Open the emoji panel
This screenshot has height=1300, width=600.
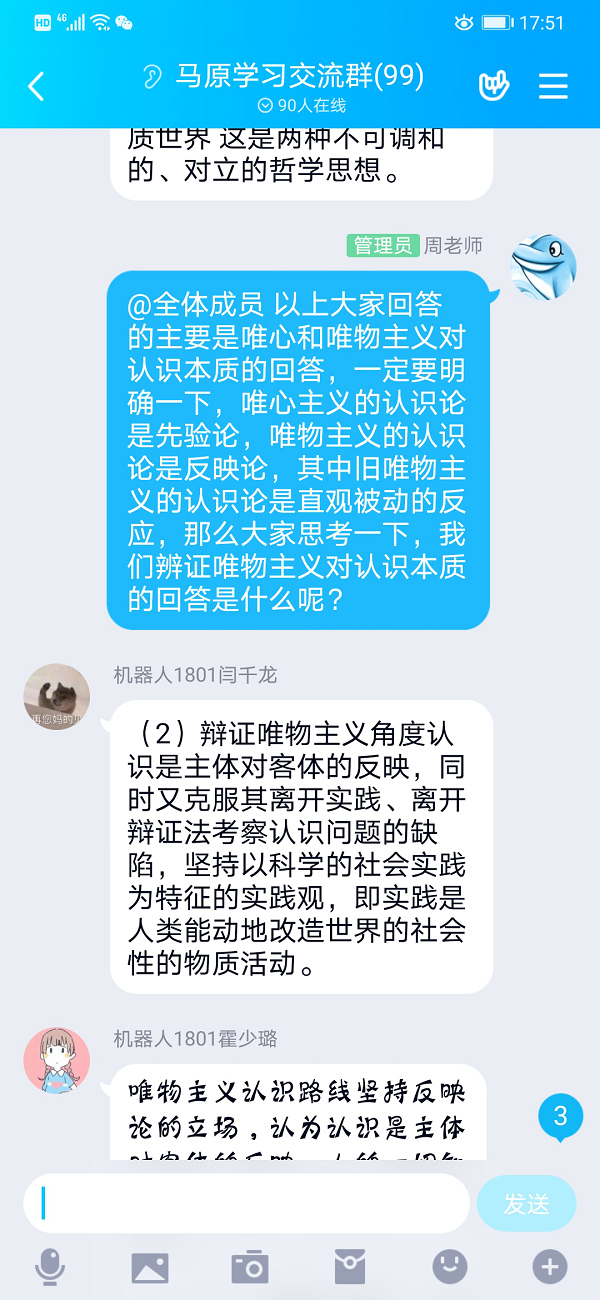[450, 1267]
